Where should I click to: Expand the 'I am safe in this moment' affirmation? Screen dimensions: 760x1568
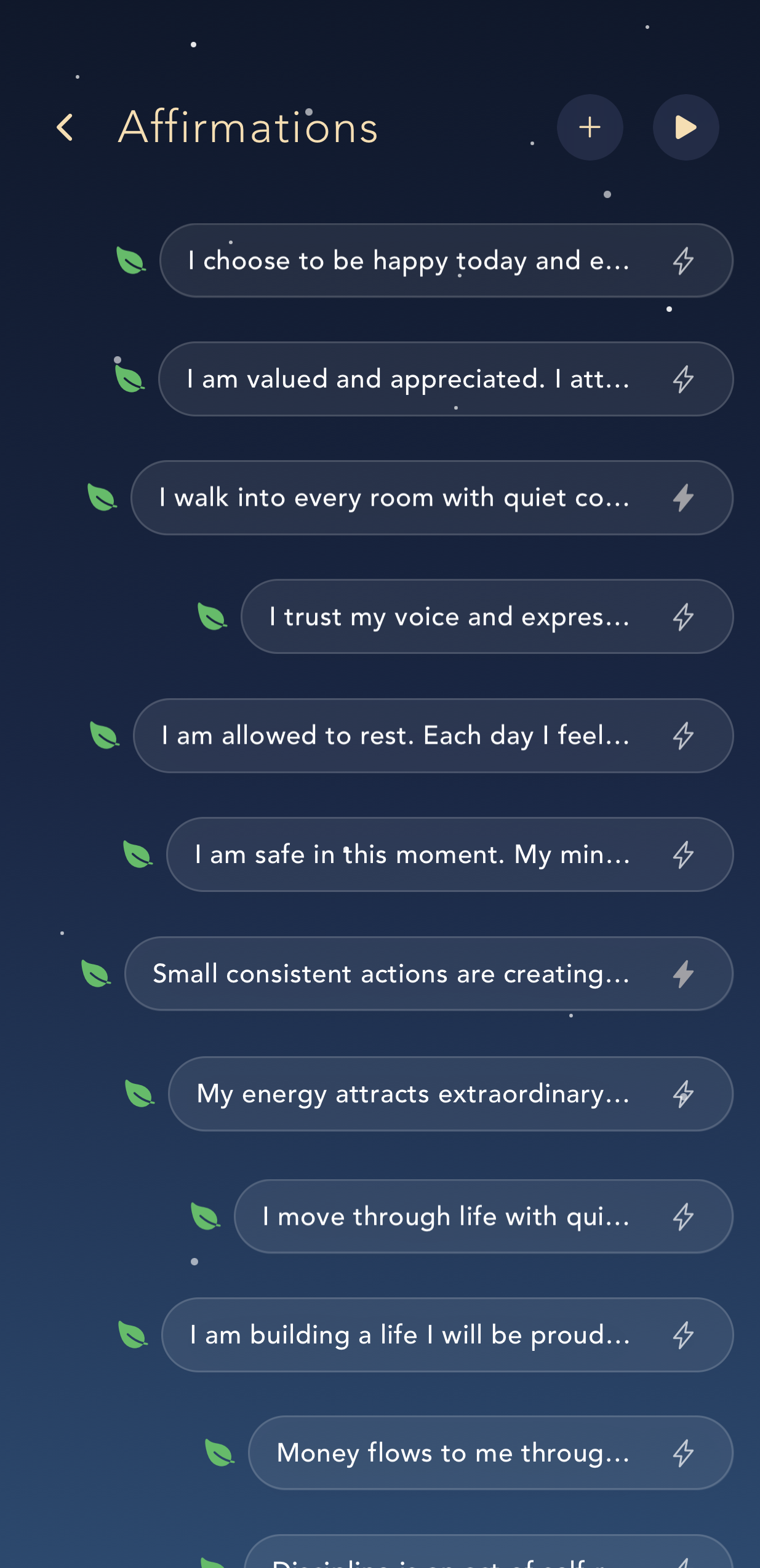tap(412, 854)
